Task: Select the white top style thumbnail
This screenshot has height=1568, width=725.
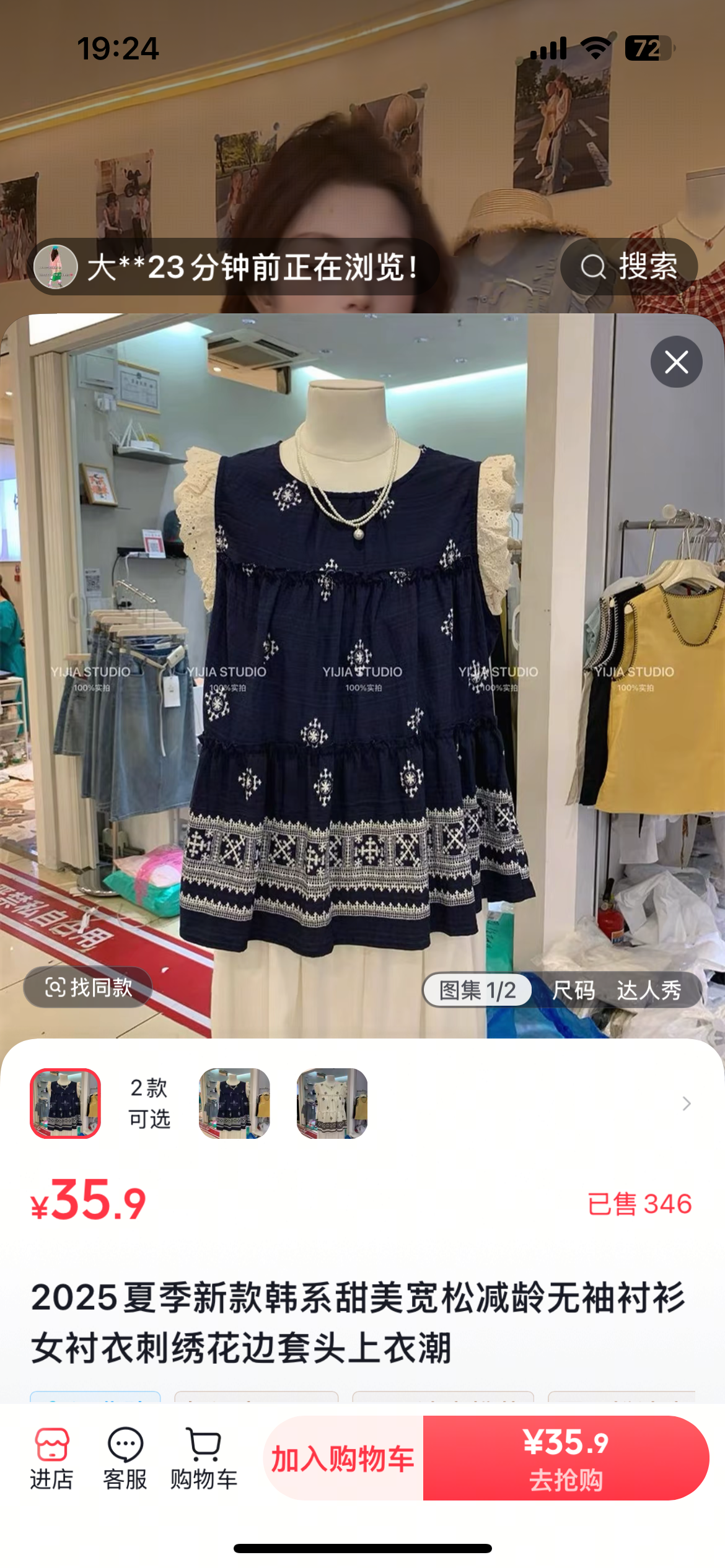Action: click(x=332, y=1103)
